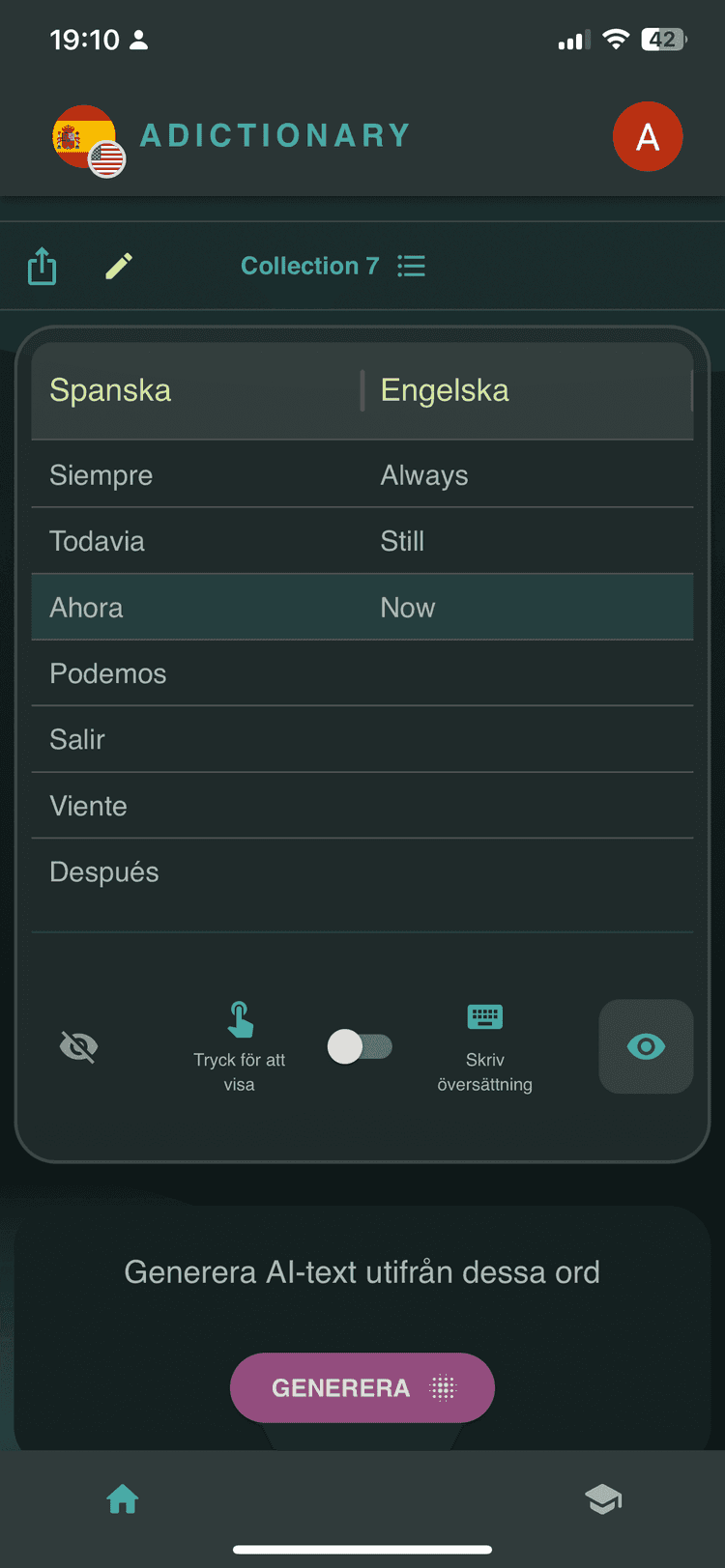Edit the collection with the pencil icon
725x1568 pixels.
pos(119,266)
